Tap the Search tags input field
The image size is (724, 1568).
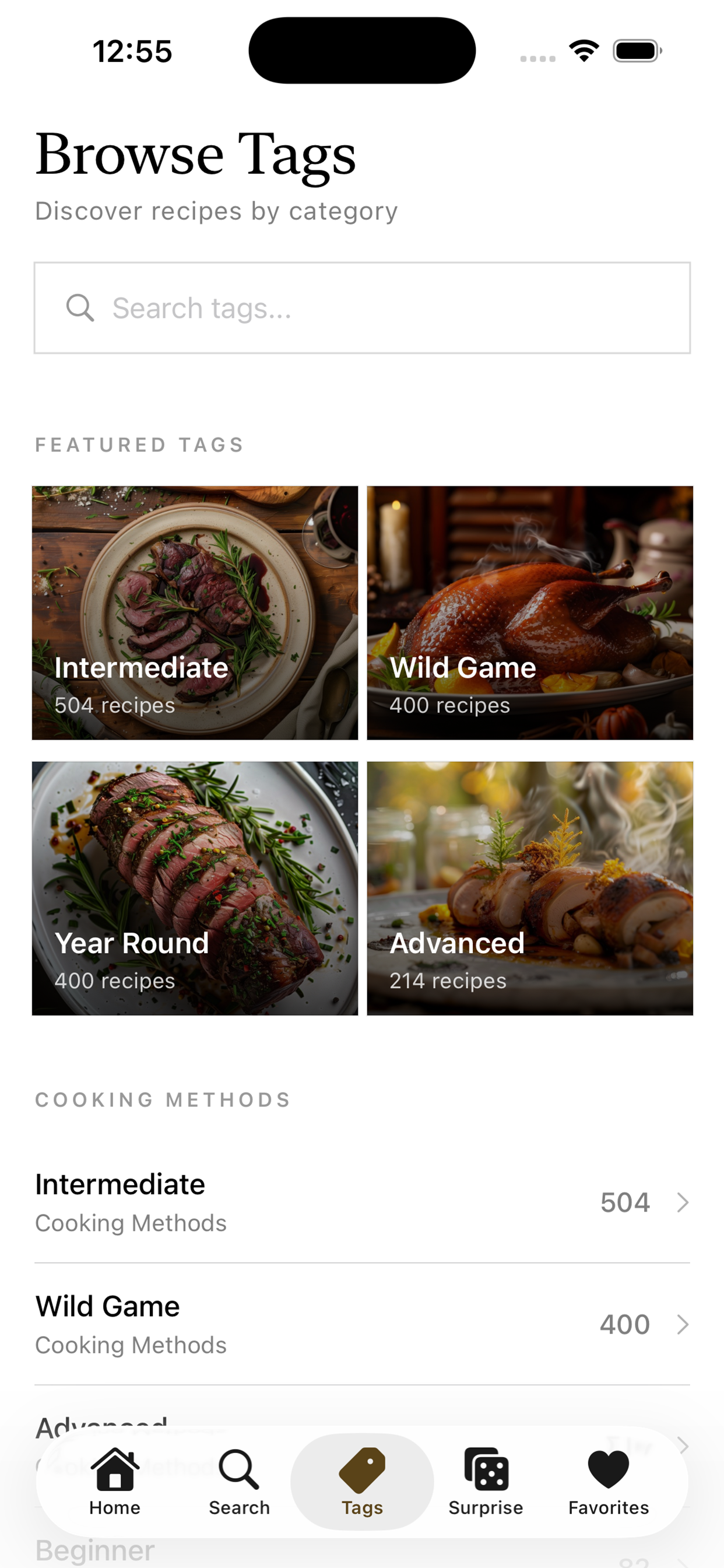tap(361, 308)
